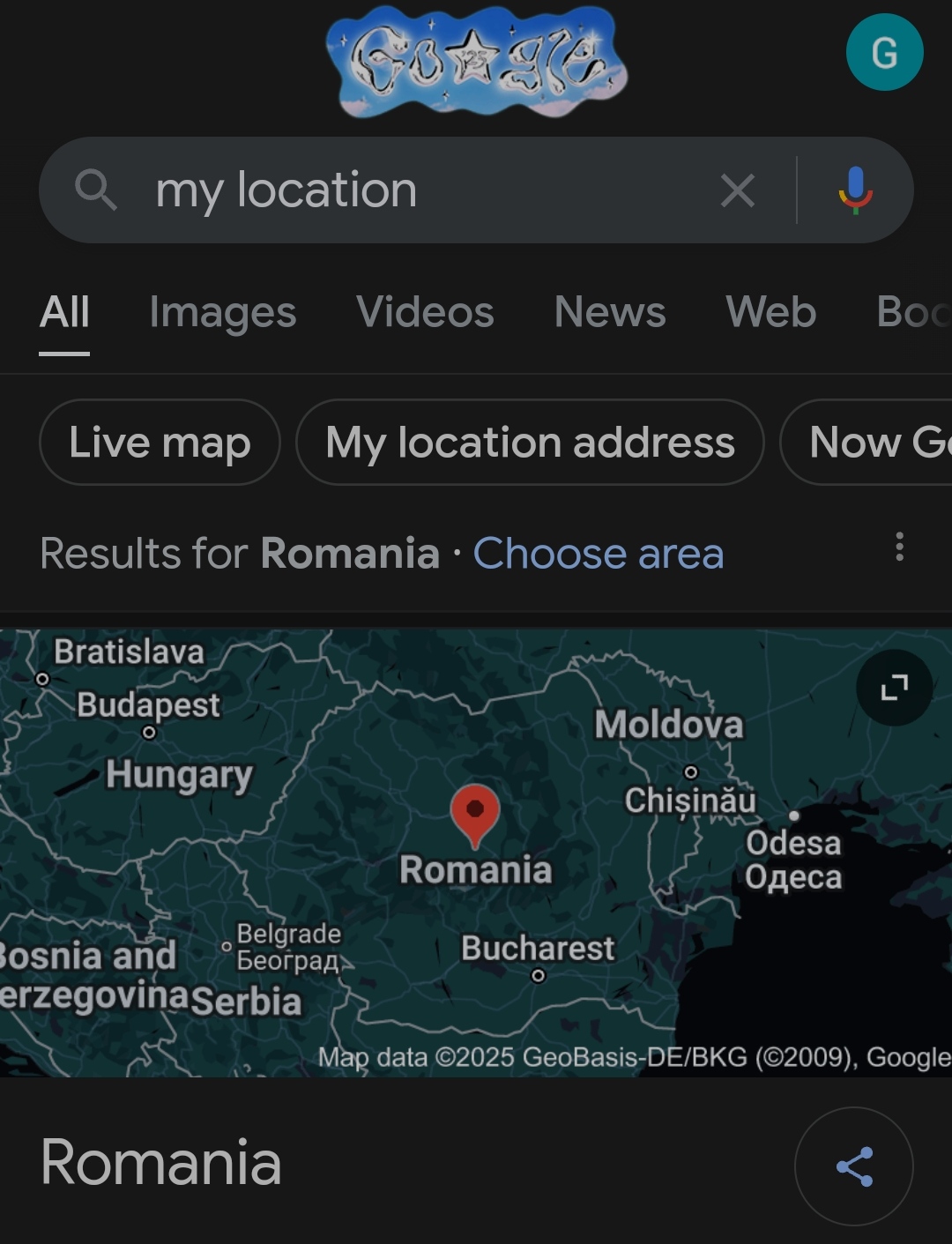Open the three-dot menu beside Choose area
The width and height of the screenshot is (952, 1244).
[899, 547]
